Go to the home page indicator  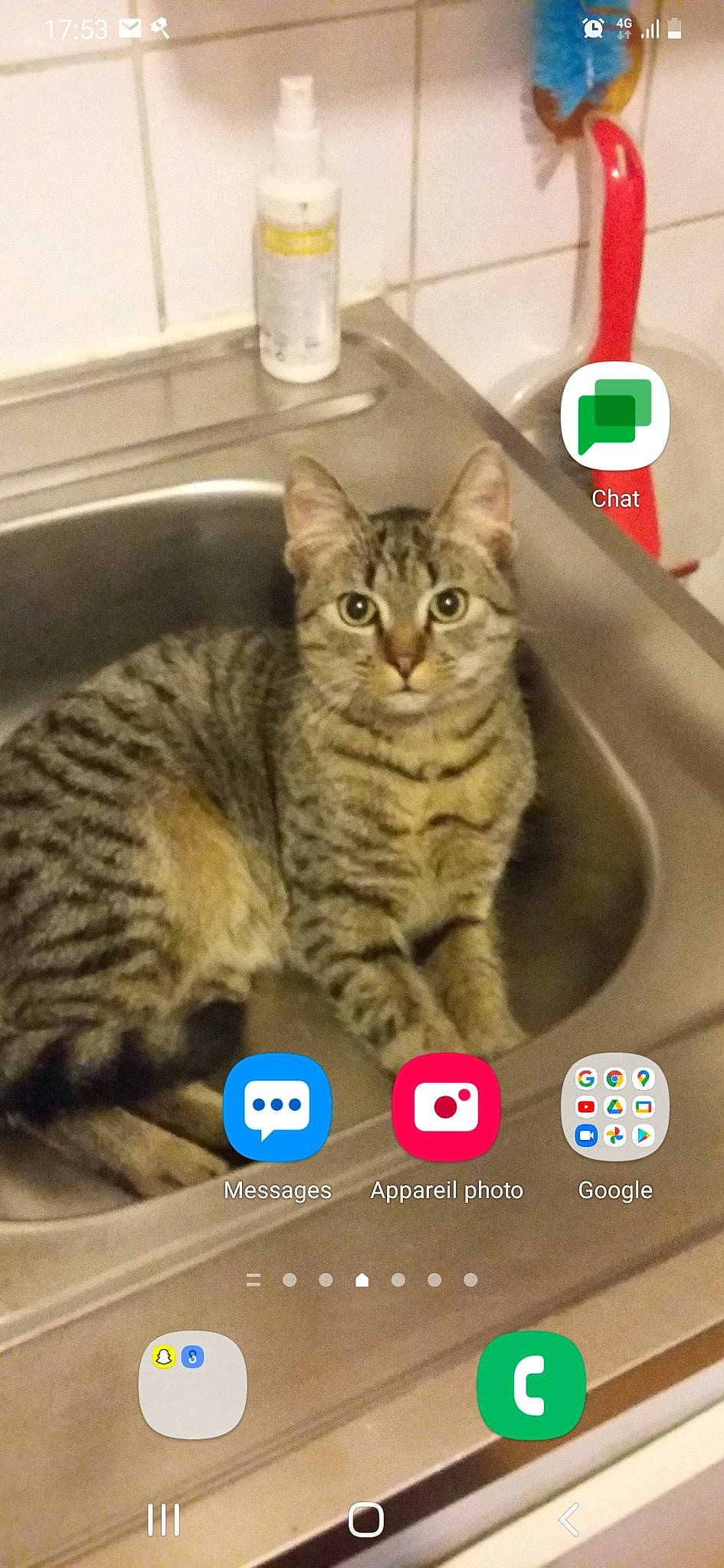362,1280
